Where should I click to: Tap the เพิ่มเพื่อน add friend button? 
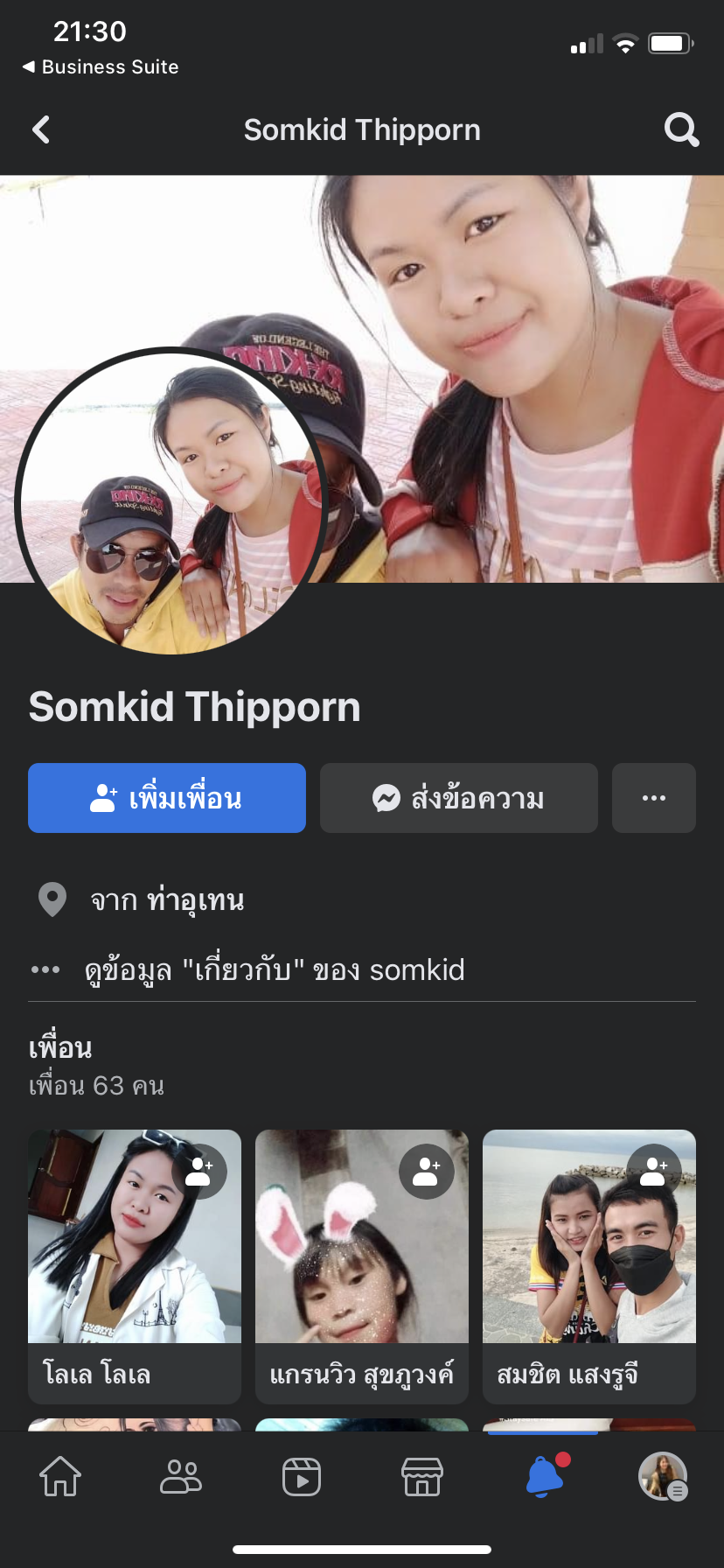click(167, 798)
